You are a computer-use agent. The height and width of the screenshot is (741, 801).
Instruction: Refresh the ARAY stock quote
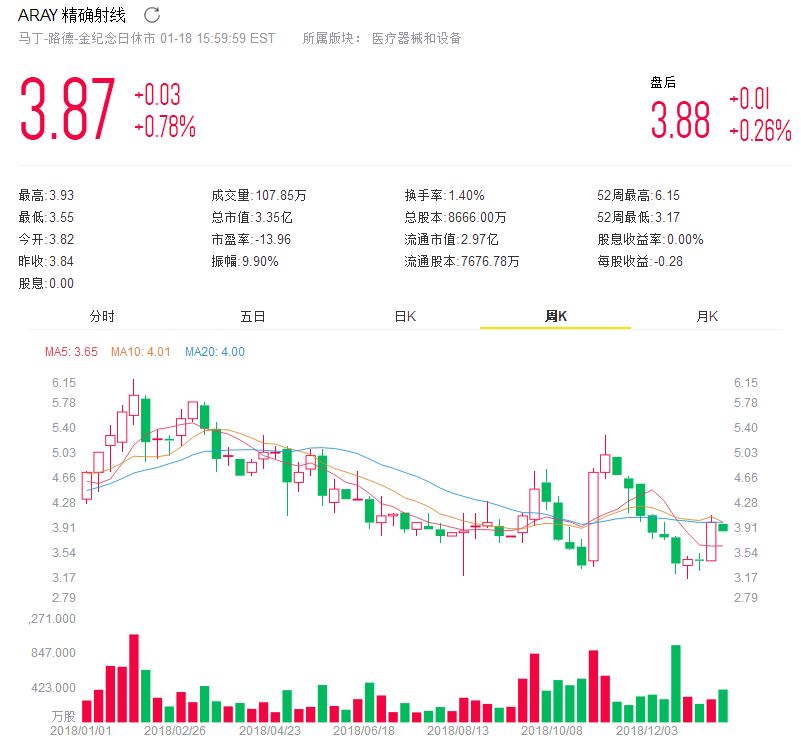[152, 15]
